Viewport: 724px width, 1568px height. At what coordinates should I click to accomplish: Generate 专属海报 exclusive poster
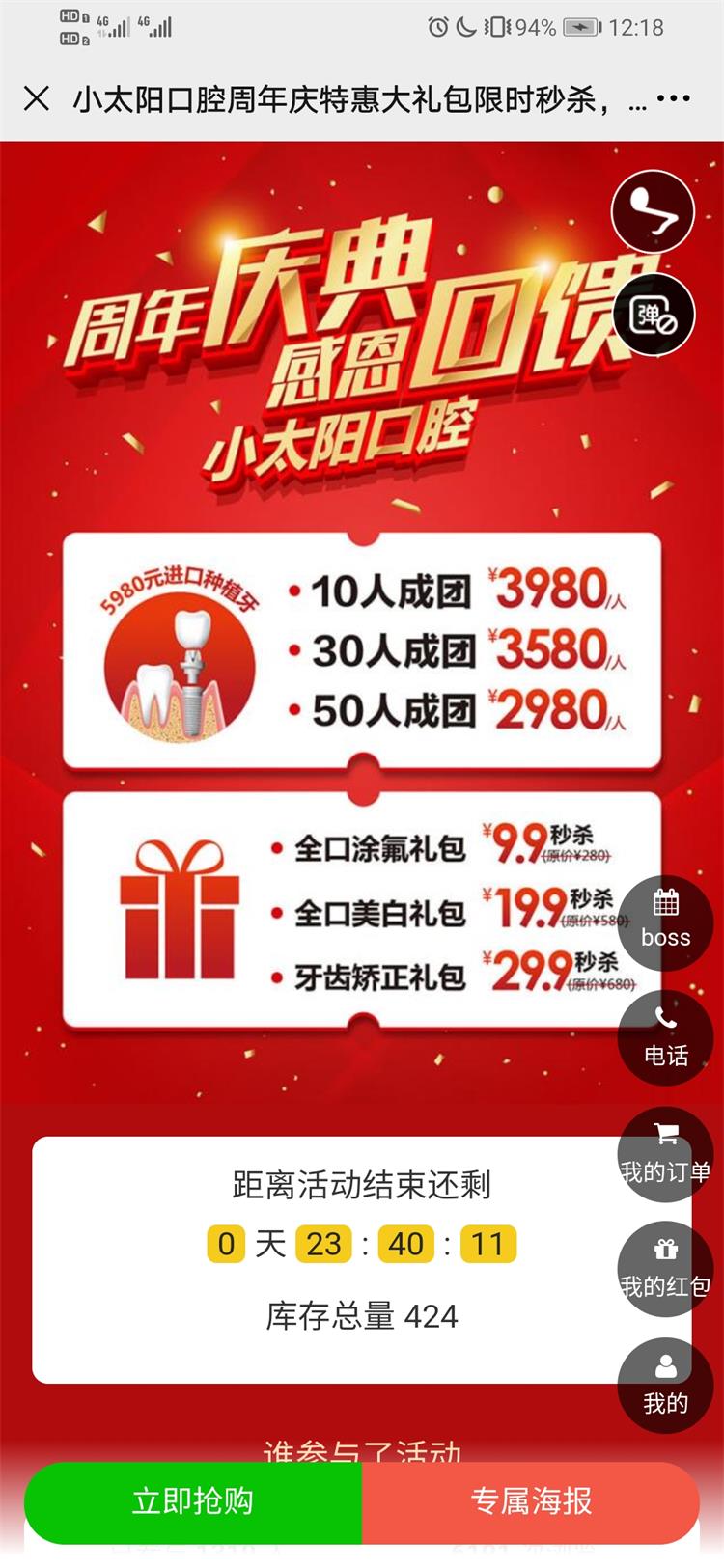coord(531,1500)
